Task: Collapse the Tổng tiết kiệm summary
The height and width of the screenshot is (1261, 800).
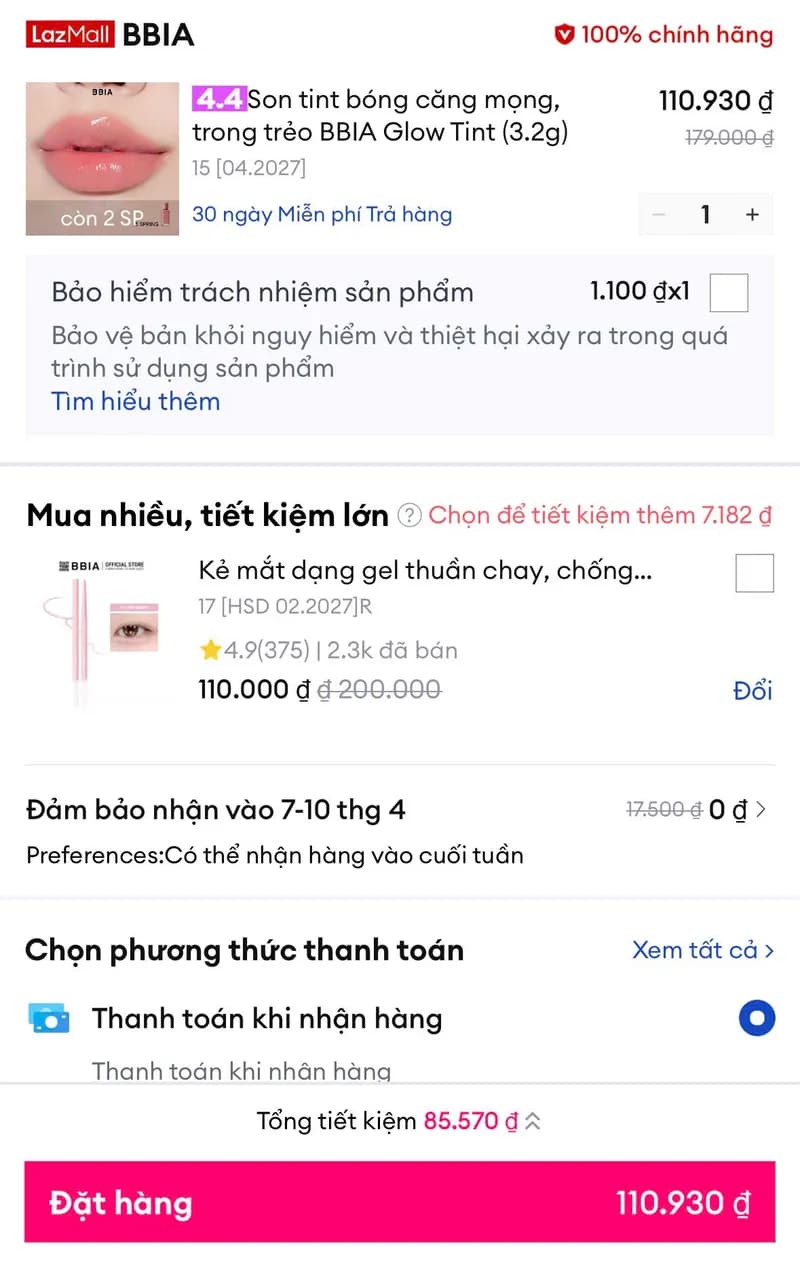Action: pyautogui.click(x=533, y=1121)
